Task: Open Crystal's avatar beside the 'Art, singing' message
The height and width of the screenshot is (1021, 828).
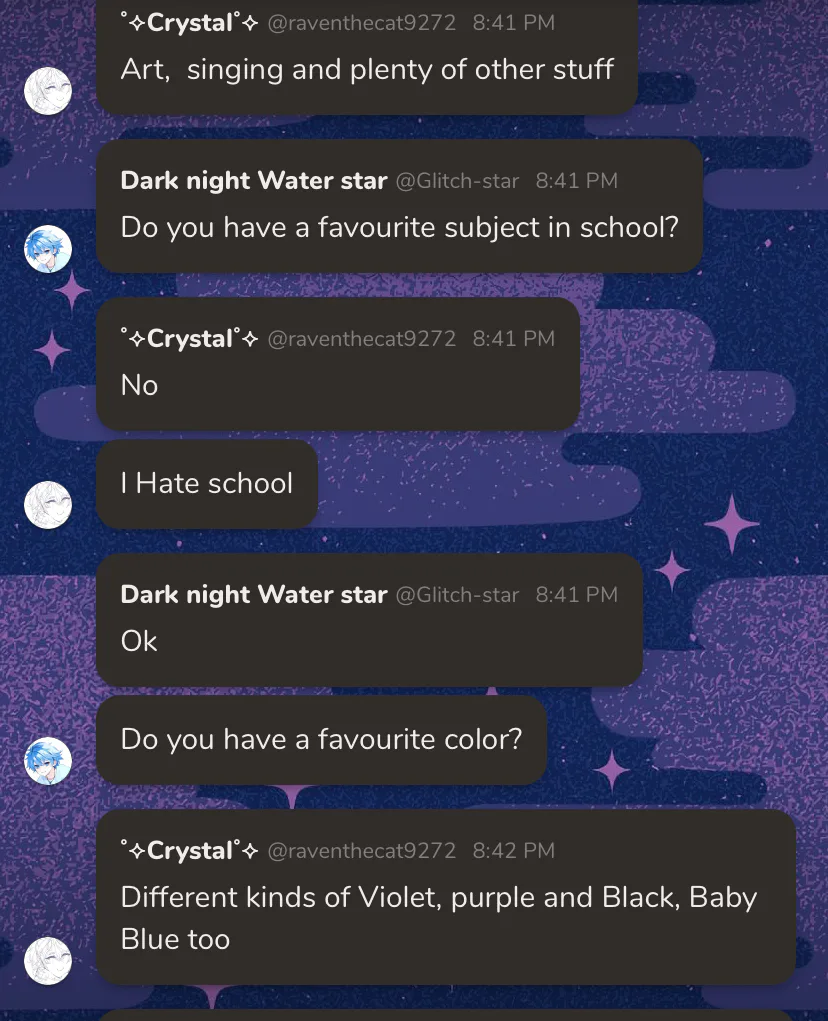Action: (x=48, y=91)
